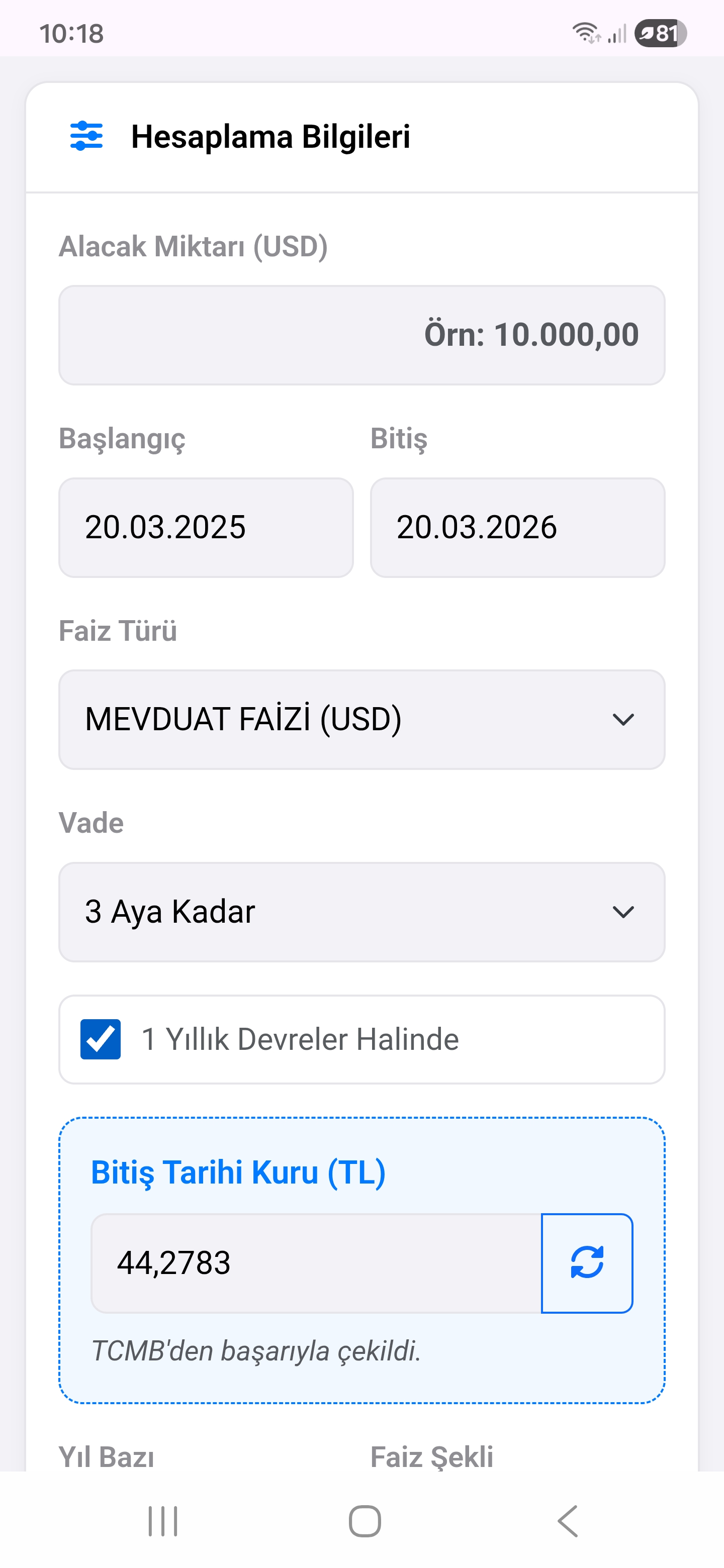Open recent apps from navigation bar
724x1568 pixels.
pyautogui.click(x=162, y=1521)
